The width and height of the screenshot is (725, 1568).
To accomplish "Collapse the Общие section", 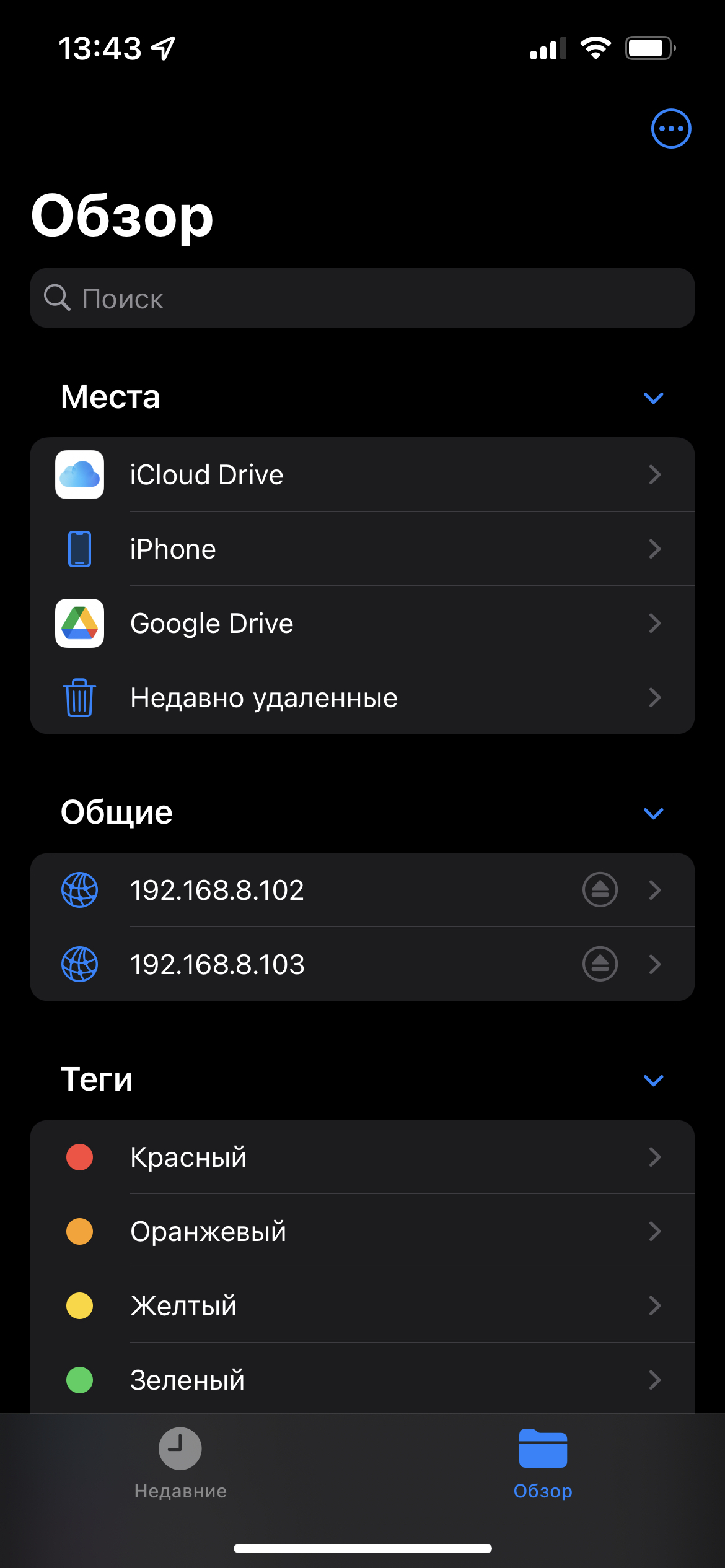I will tap(654, 813).
